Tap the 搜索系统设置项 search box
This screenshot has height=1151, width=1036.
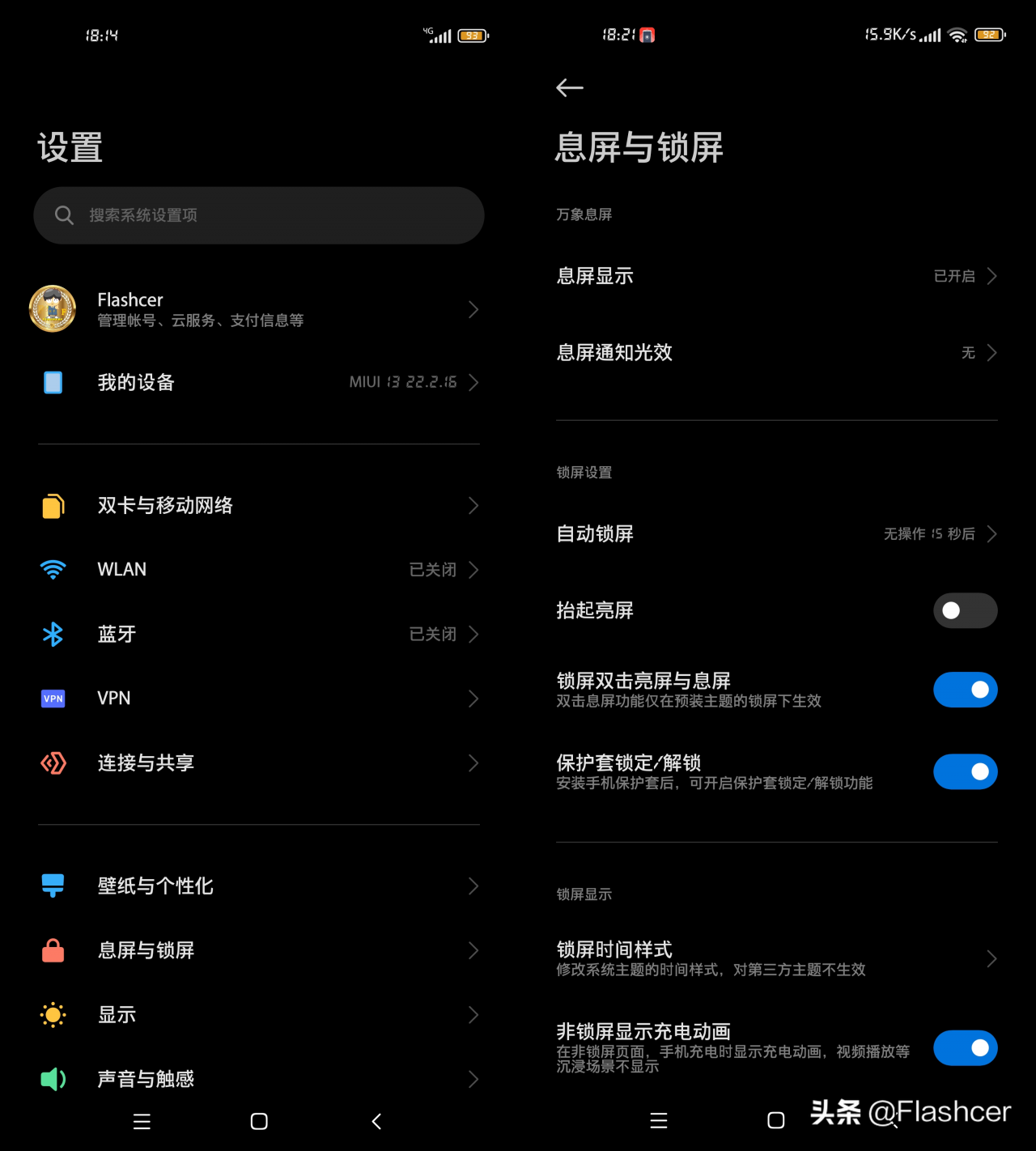259,215
